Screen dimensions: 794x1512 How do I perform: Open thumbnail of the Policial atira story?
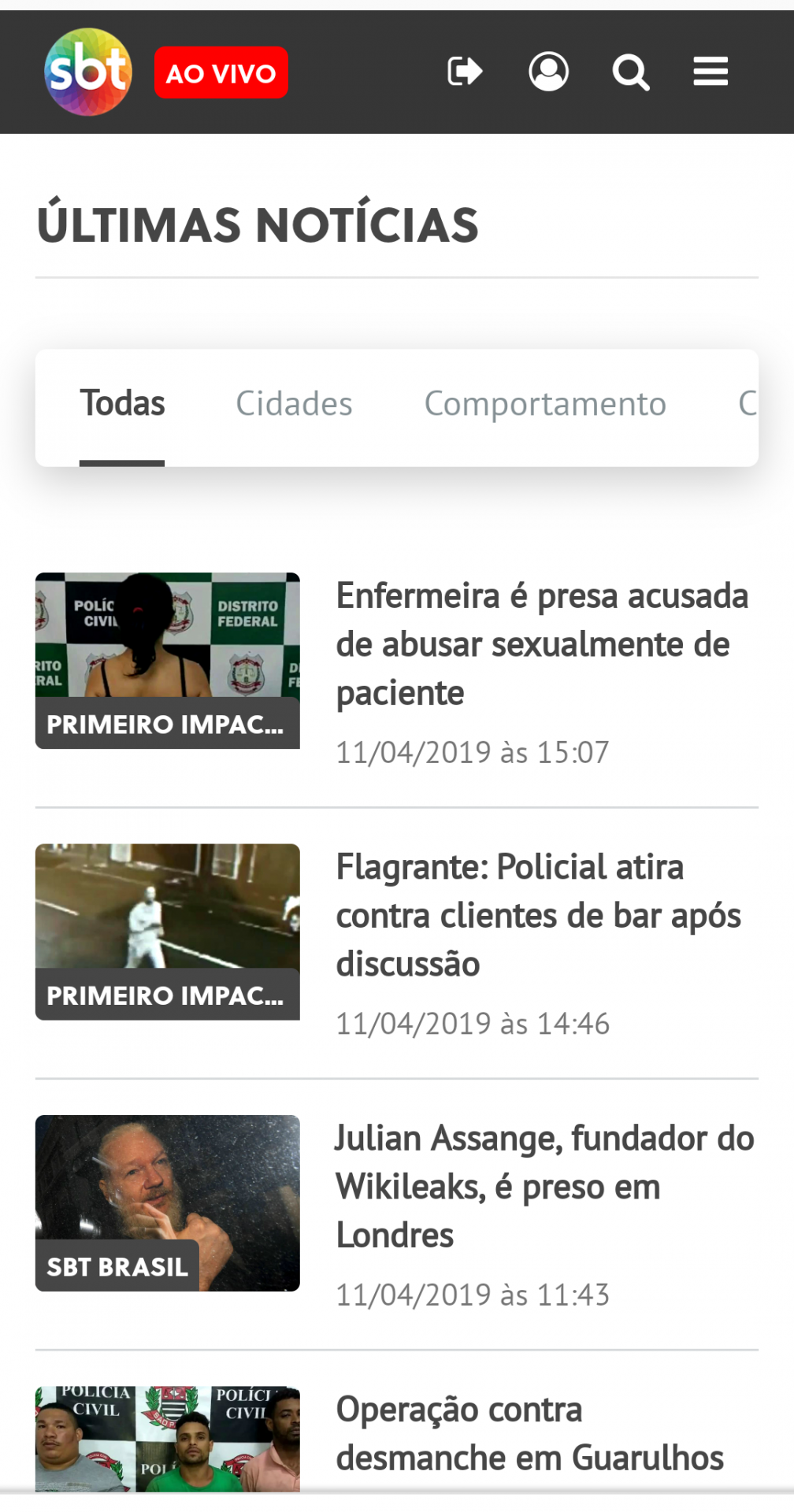[168, 931]
